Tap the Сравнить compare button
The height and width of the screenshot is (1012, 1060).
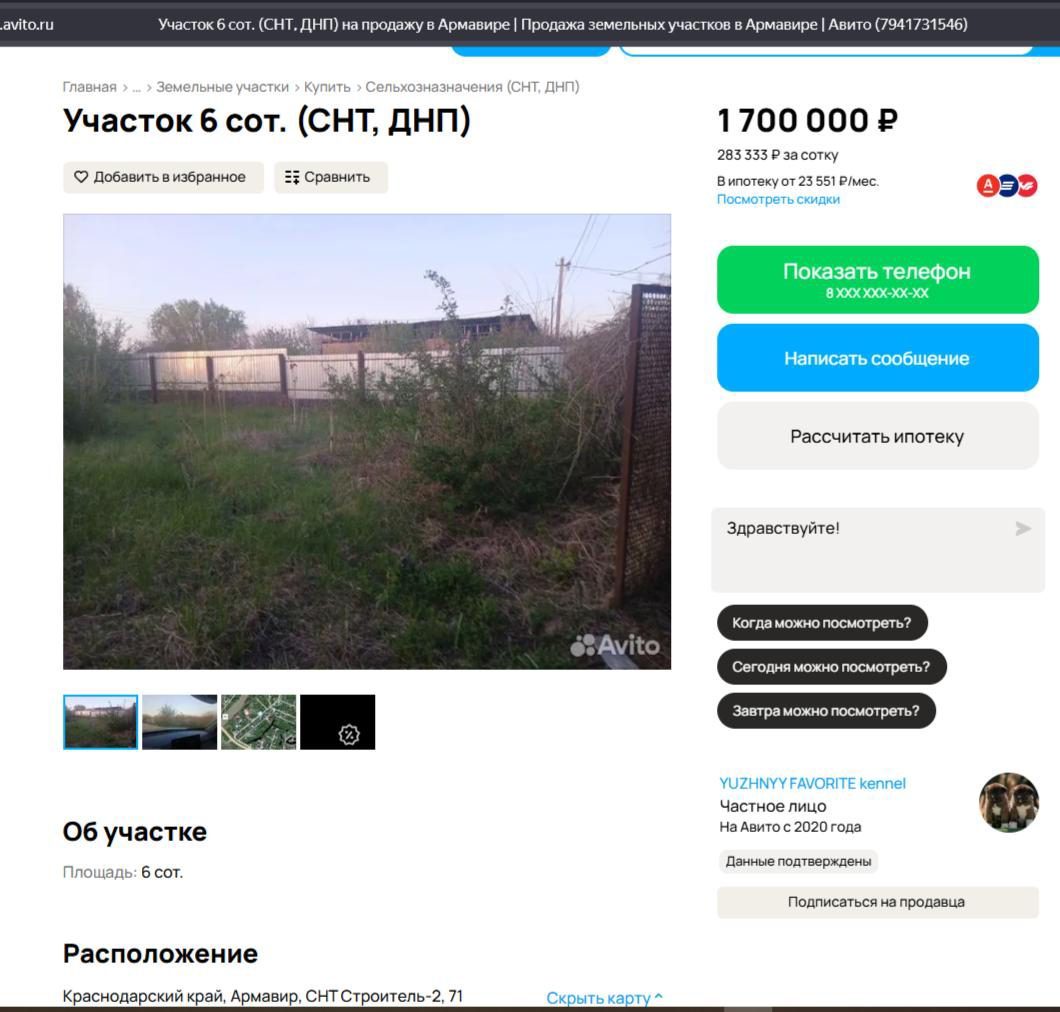331,177
